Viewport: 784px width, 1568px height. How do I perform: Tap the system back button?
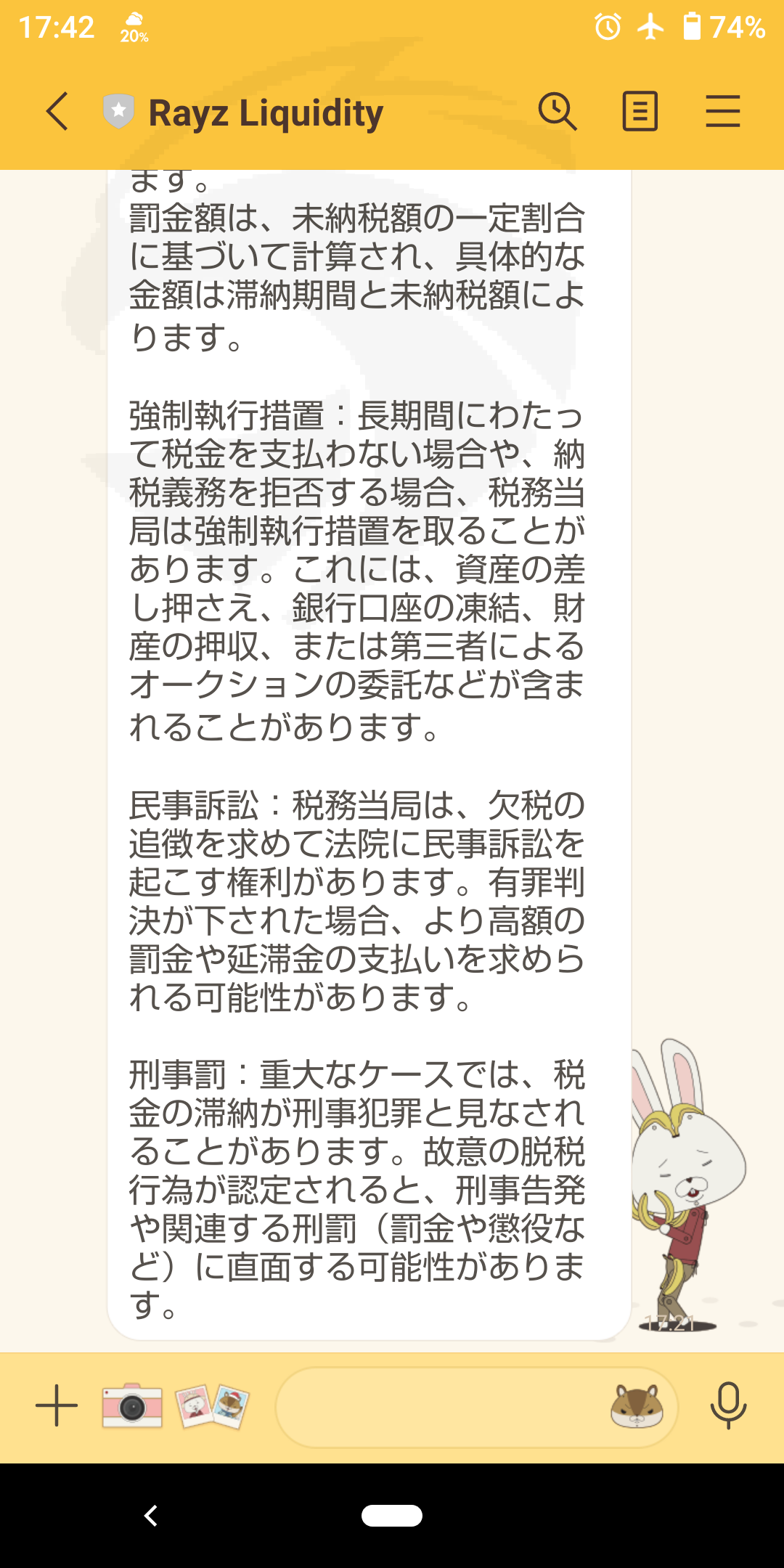(x=151, y=1516)
